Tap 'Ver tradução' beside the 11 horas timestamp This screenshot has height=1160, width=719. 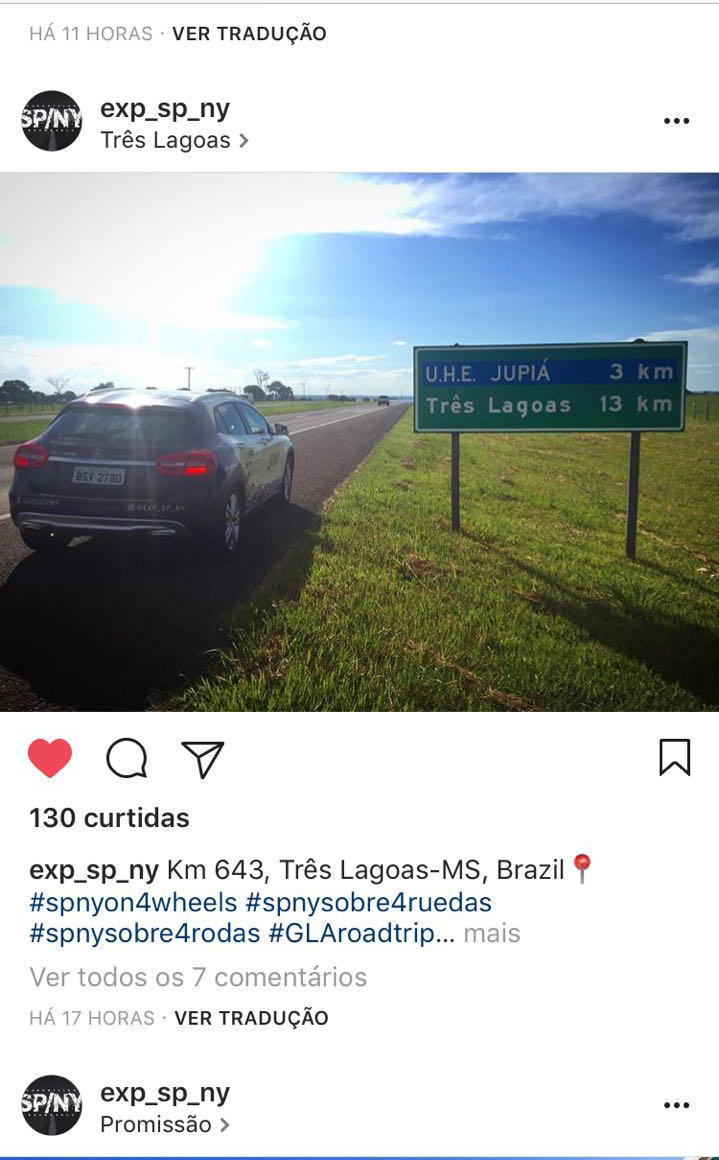(249, 33)
